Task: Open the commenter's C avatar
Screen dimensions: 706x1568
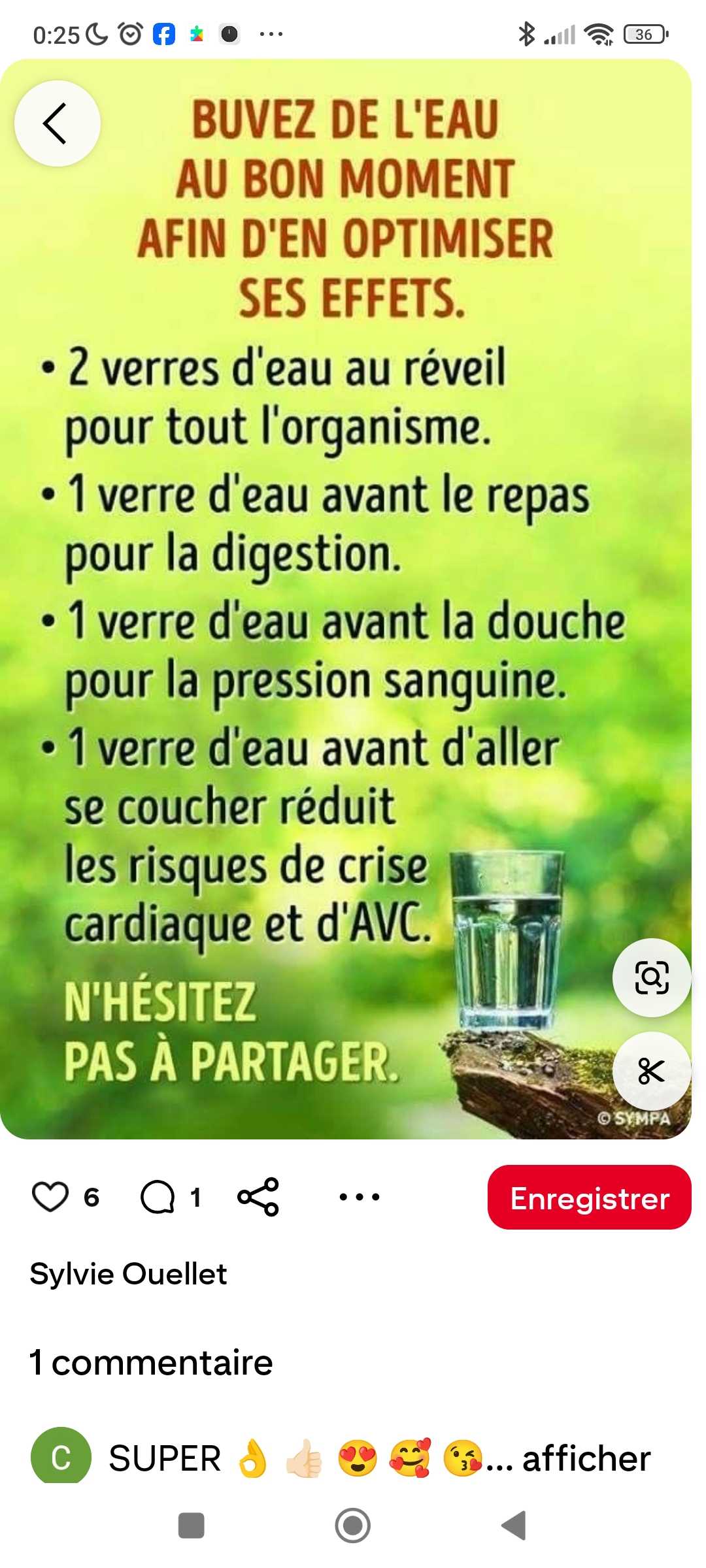Action: click(x=61, y=1457)
